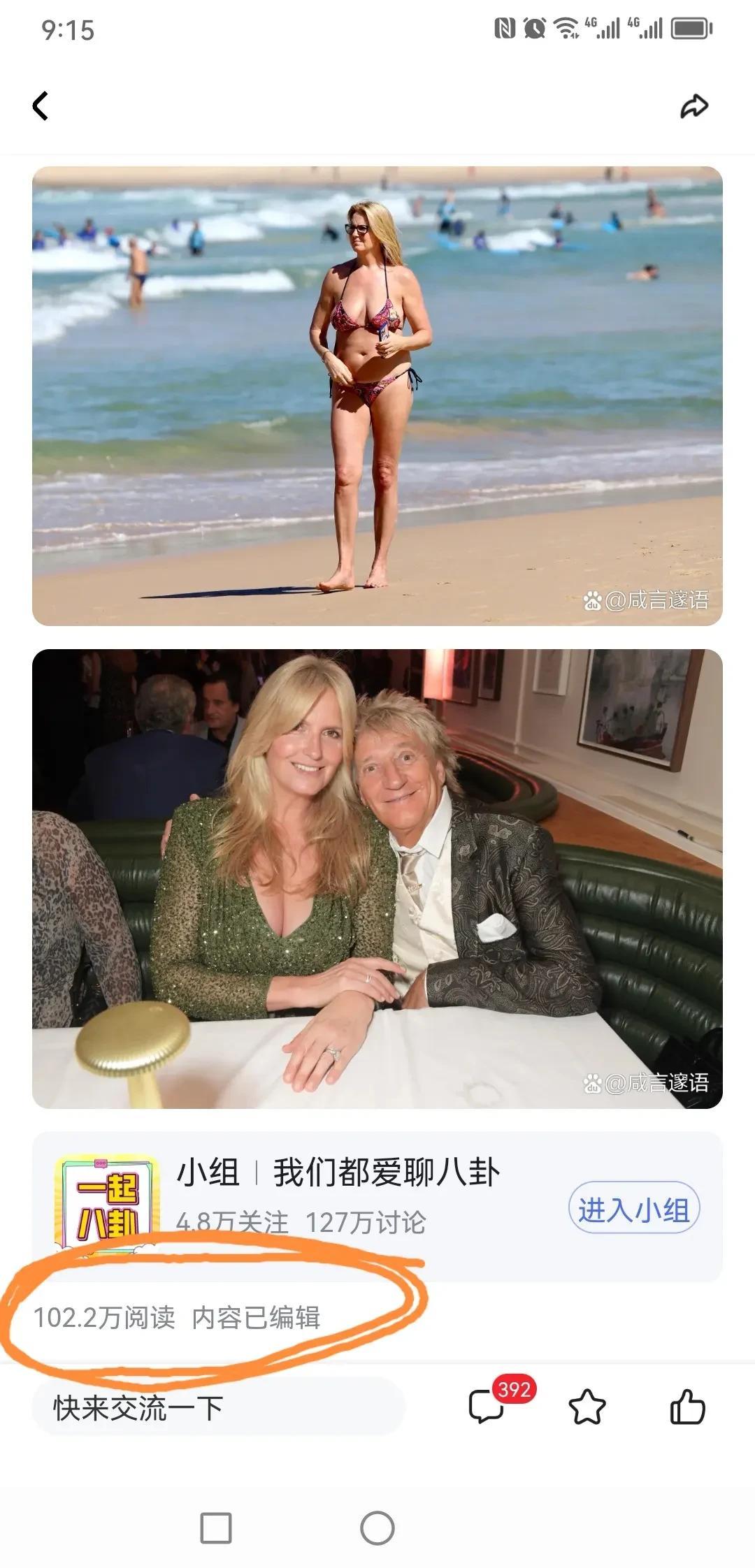Like the post with the thumbs-up icon
Viewport: 755px width, 1568px height.
pos(687,1406)
